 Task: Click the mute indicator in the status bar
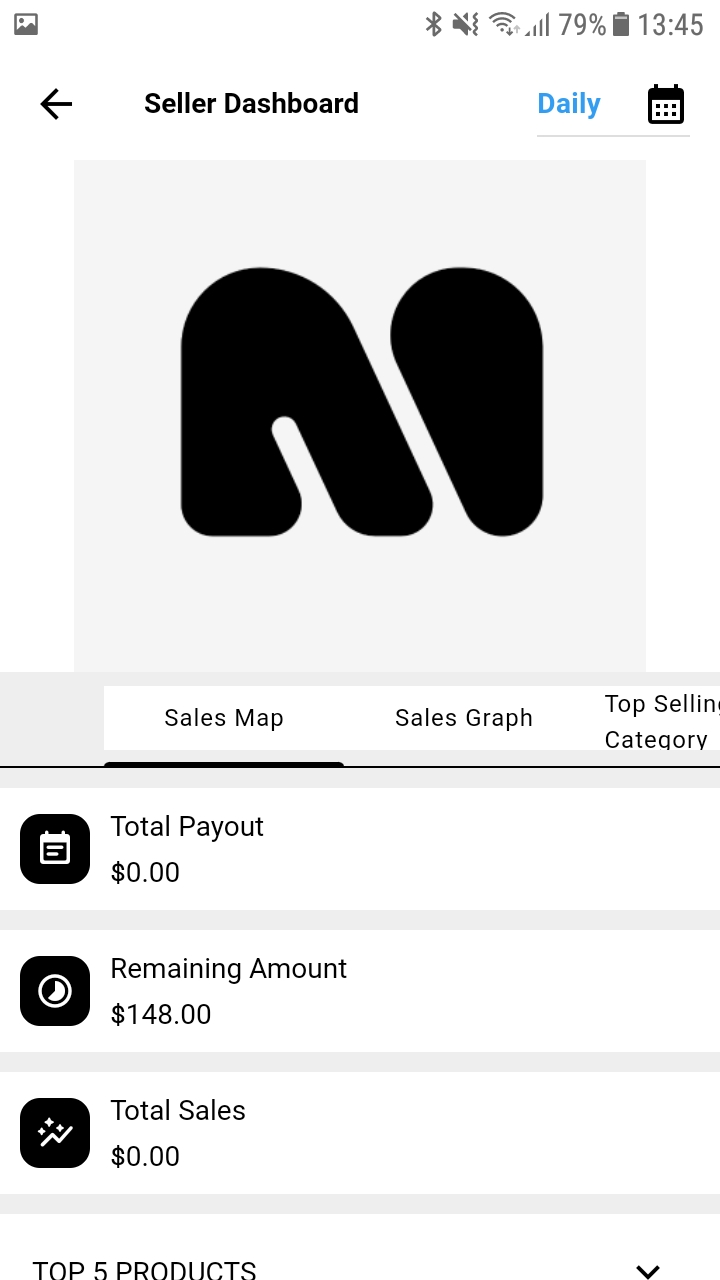click(465, 23)
